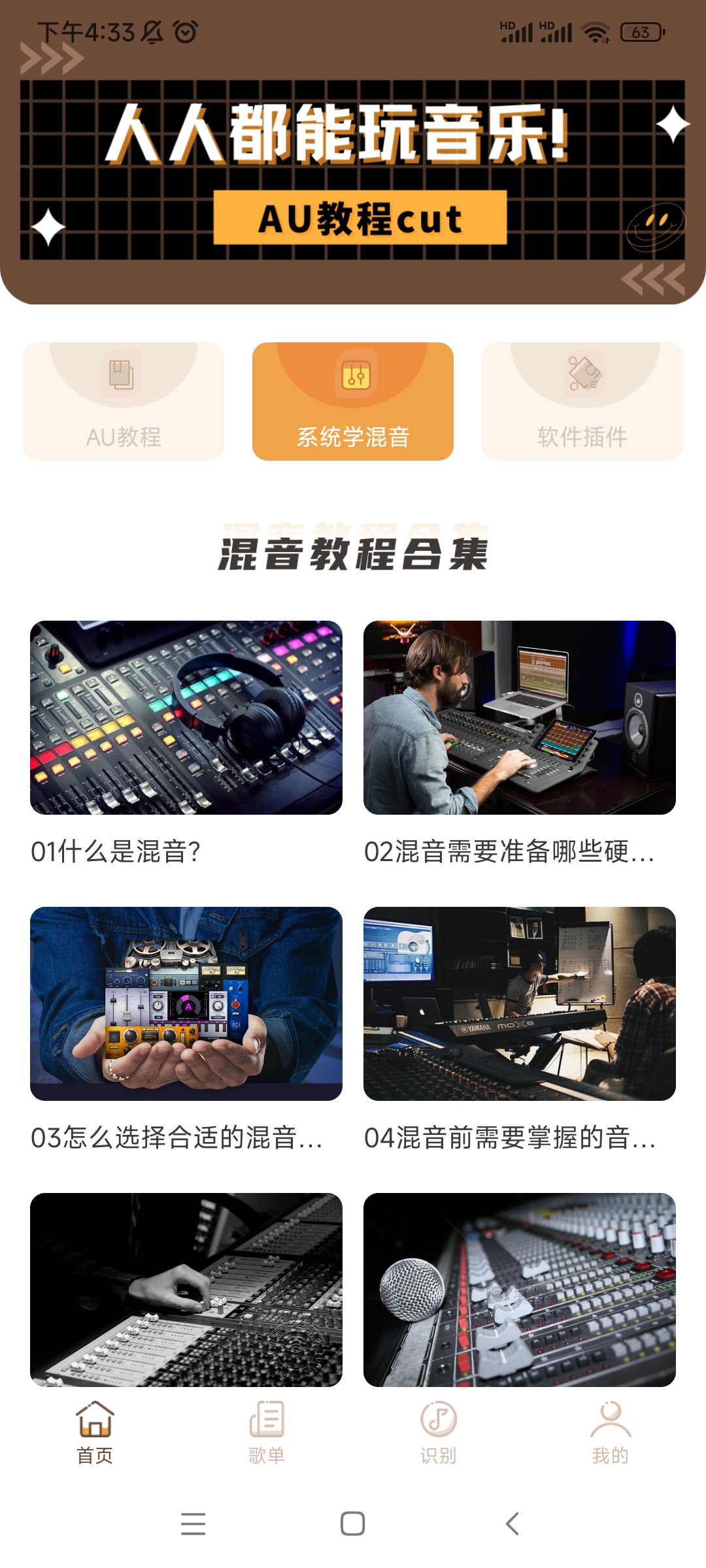Go back using system back button
706x1568 pixels.
(x=513, y=1524)
